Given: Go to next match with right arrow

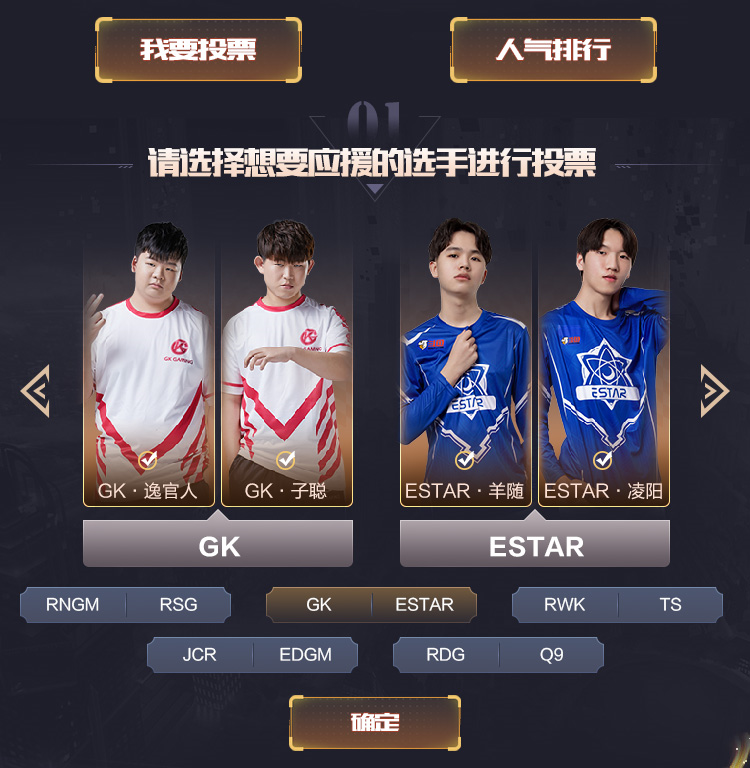Looking at the screenshot, I should (x=714, y=390).
